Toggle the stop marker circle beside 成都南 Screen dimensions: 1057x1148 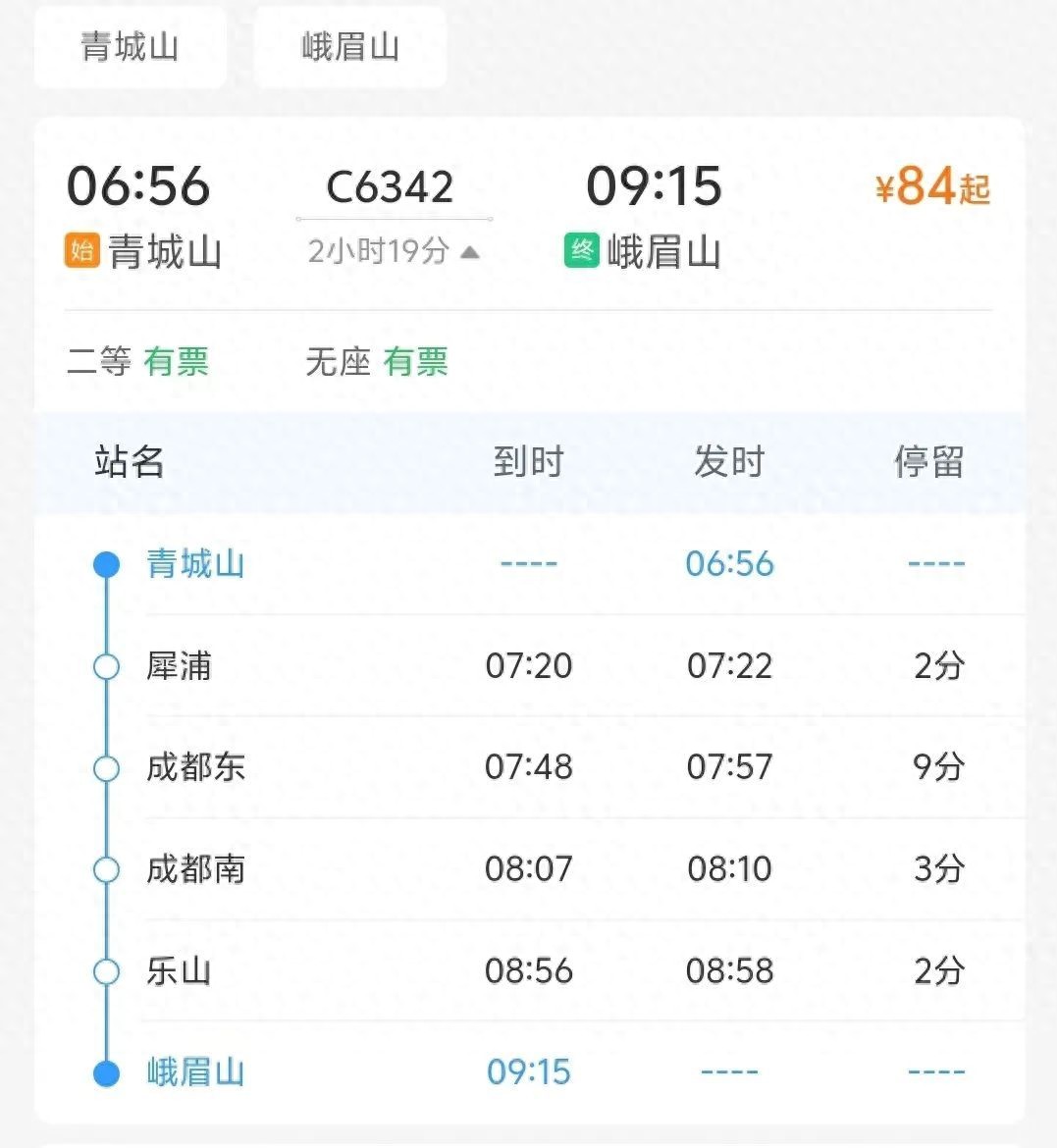(106, 869)
